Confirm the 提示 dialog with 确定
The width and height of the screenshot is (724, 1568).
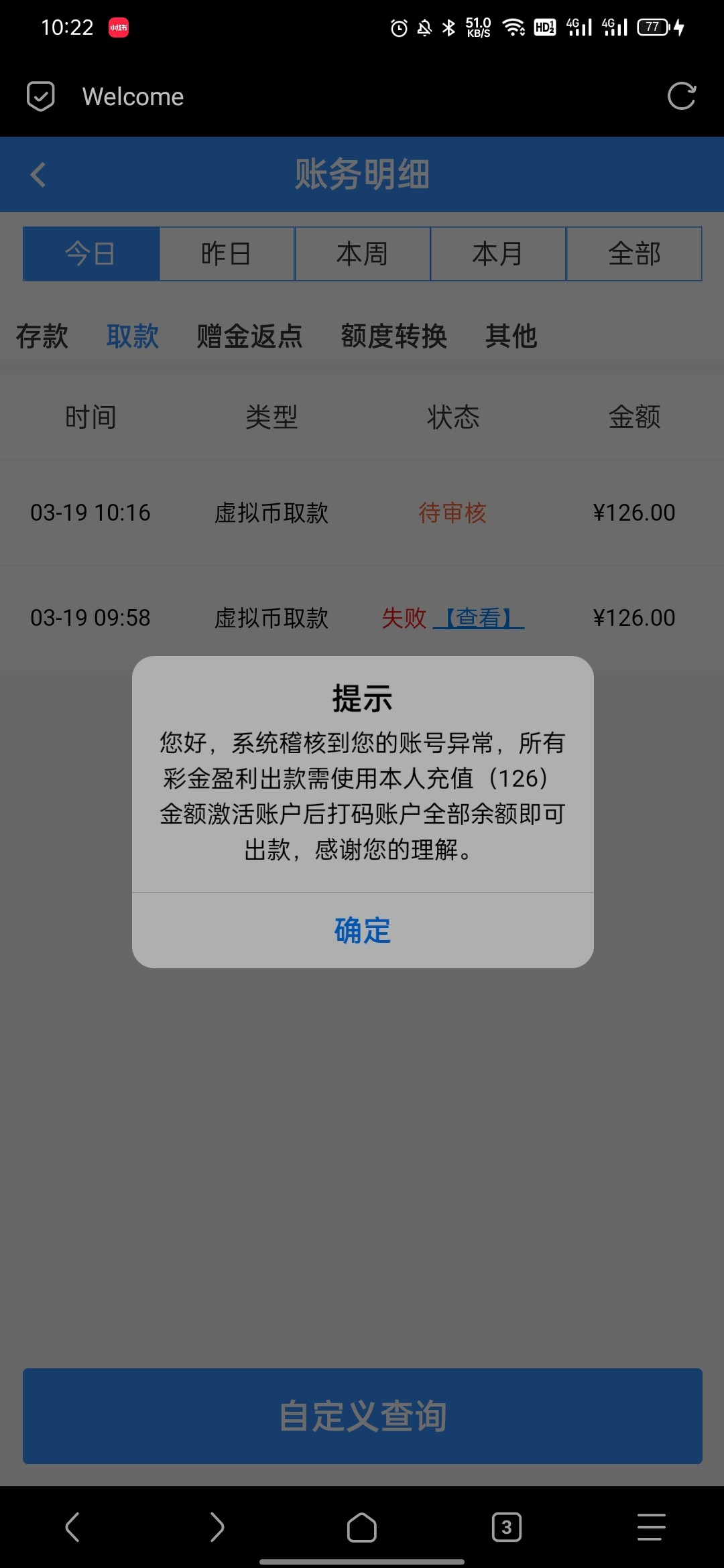pos(362,930)
